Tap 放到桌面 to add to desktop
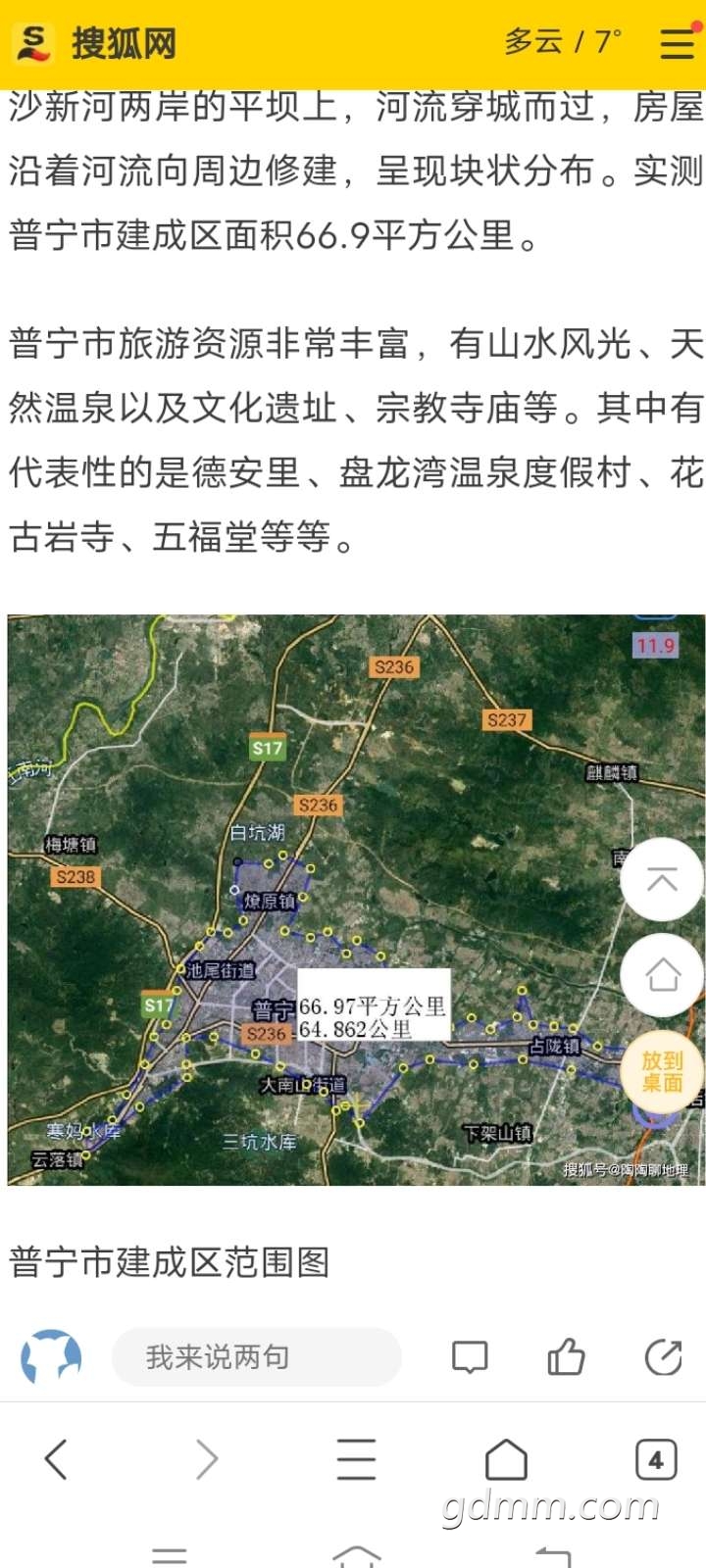 pyautogui.click(x=662, y=1071)
